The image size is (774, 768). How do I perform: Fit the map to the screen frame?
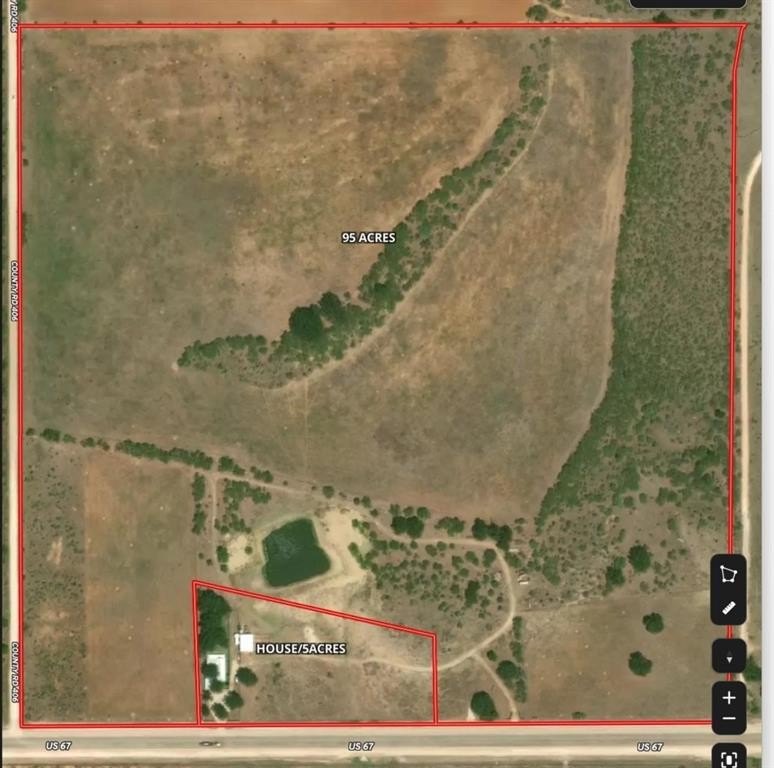coord(729,758)
